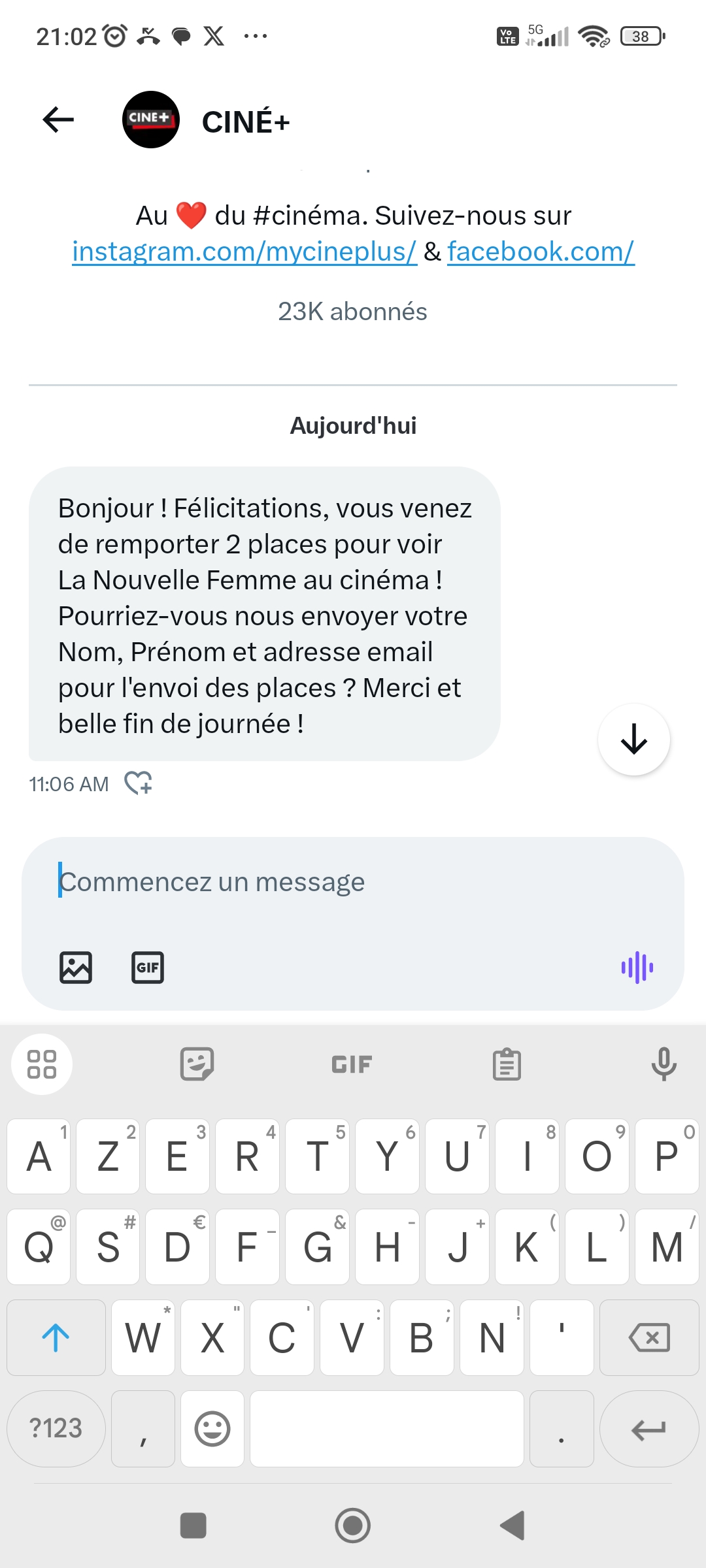This screenshot has height=1568, width=706.
Task: Record a voice message
Action: [x=637, y=968]
